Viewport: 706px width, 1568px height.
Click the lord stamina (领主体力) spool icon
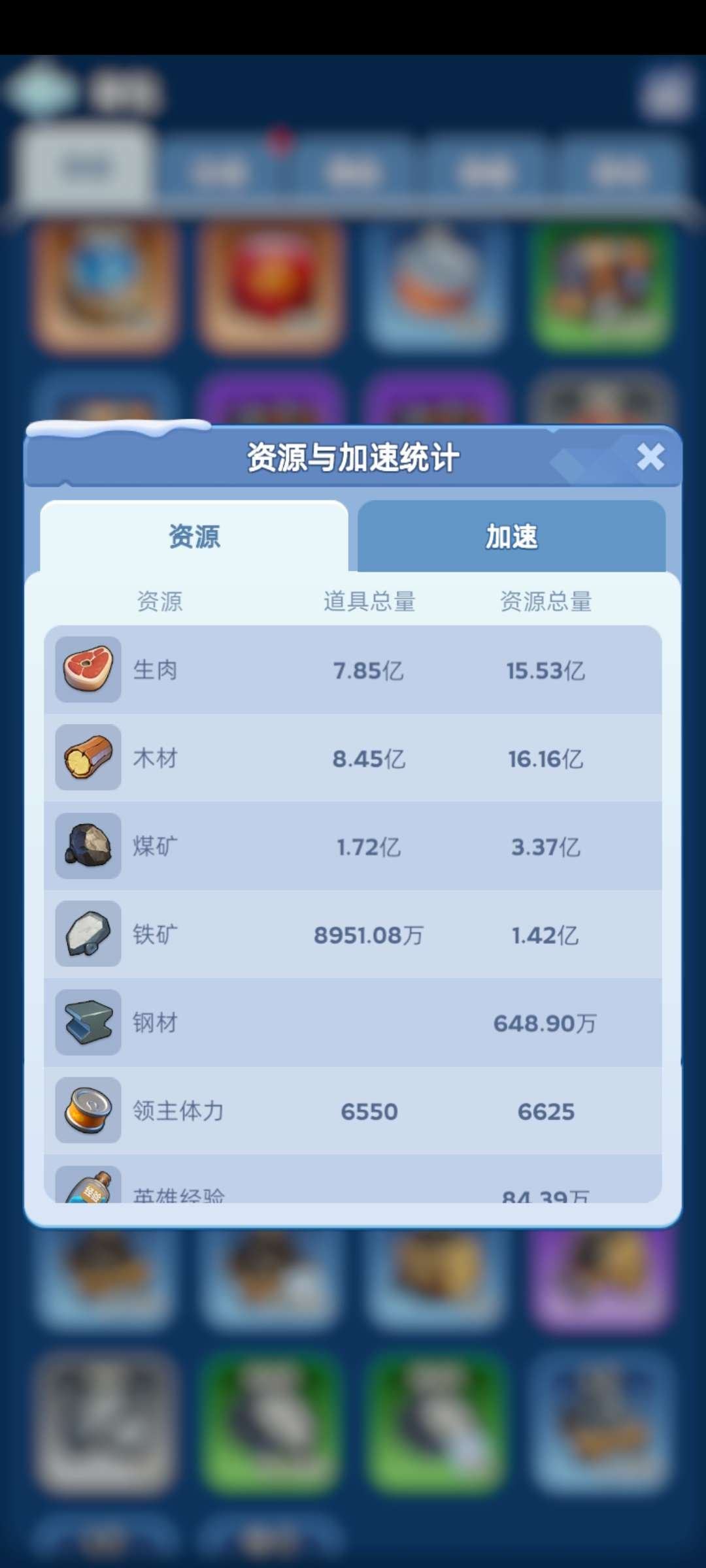(x=88, y=1111)
